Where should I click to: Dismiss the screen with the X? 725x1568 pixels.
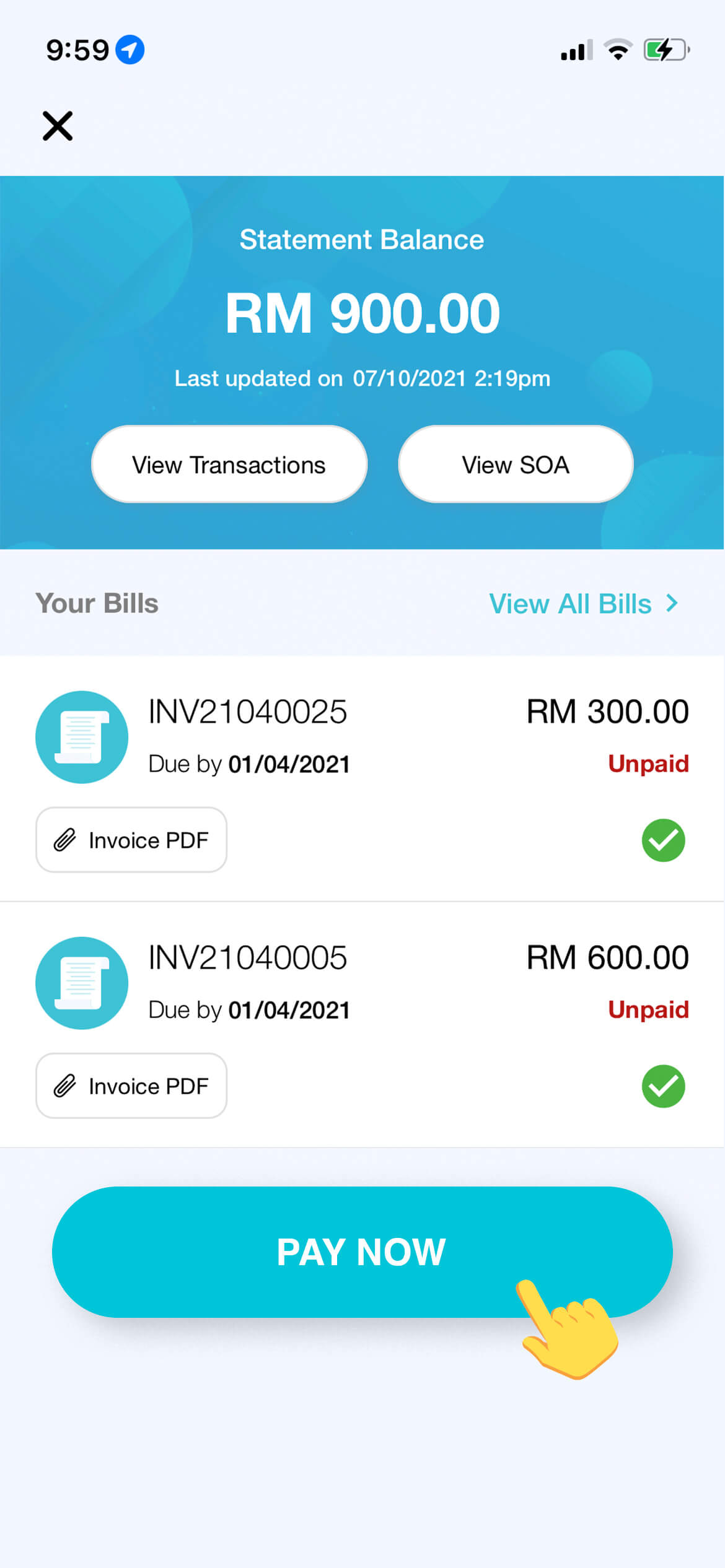[x=57, y=126]
